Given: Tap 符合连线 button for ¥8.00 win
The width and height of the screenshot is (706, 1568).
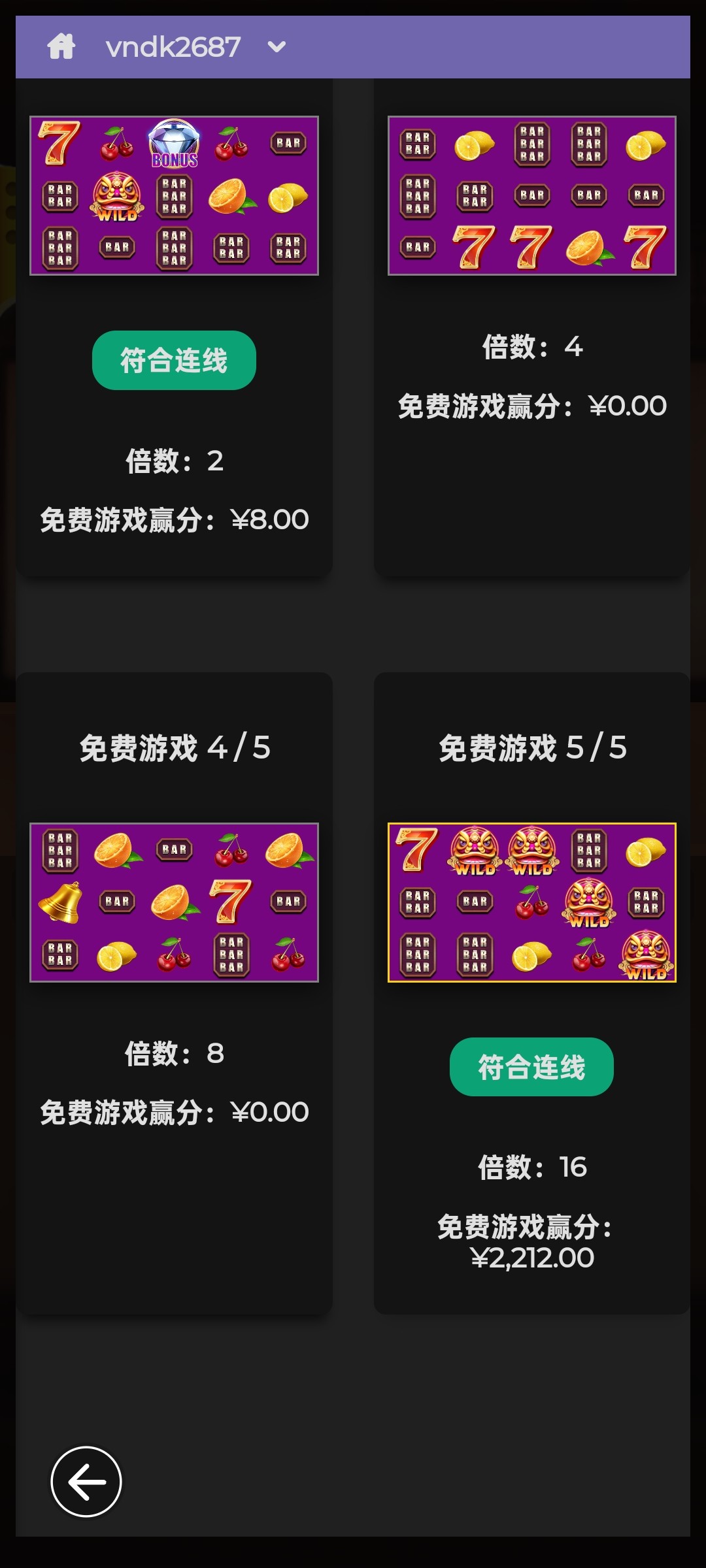Looking at the screenshot, I should (x=174, y=361).
